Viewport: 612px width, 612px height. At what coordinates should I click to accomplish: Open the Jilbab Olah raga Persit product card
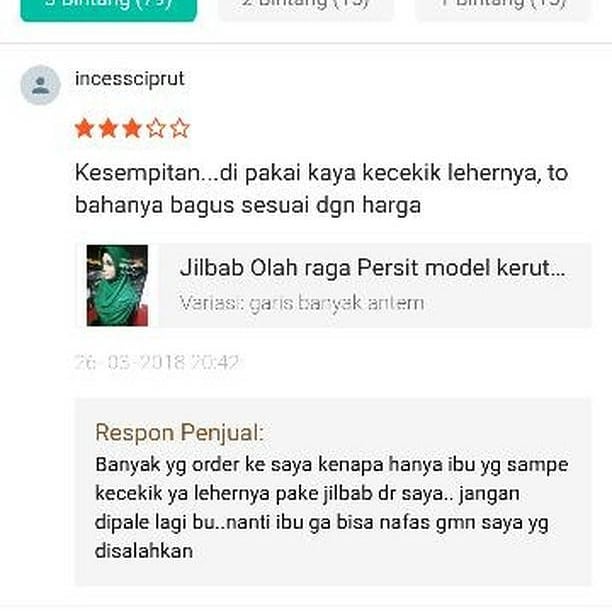(x=333, y=285)
